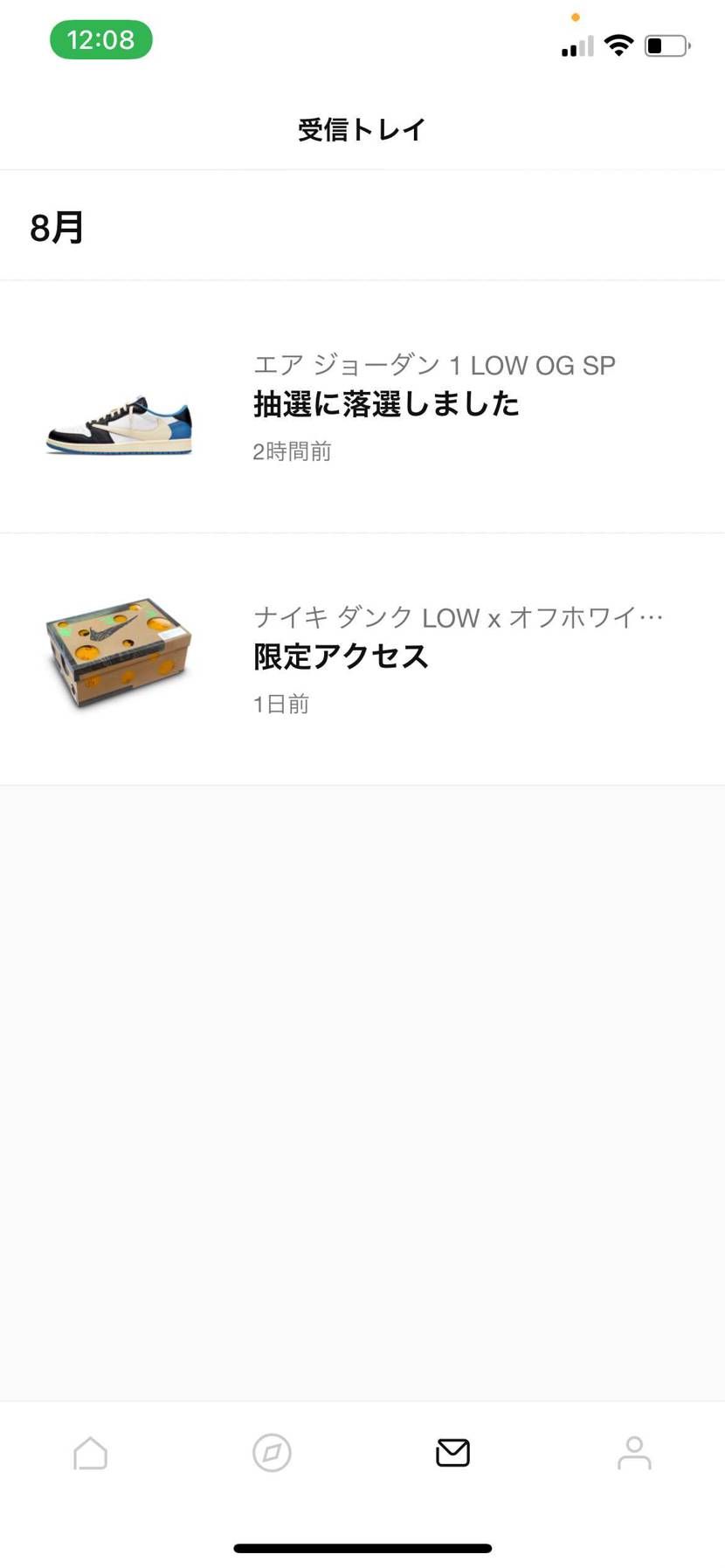Tap the battery indicator

(666, 46)
